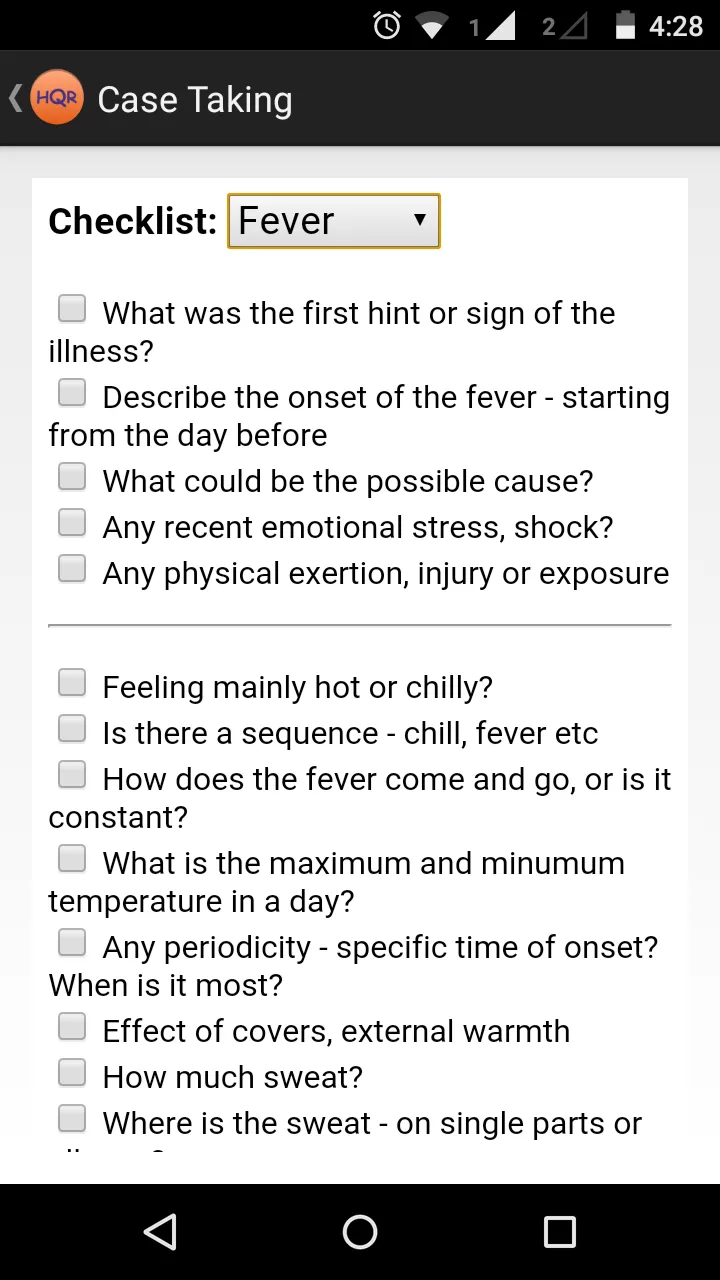Open recent apps from navigation bar
This screenshot has width=720, height=1280.
[x=560, y=1232]
